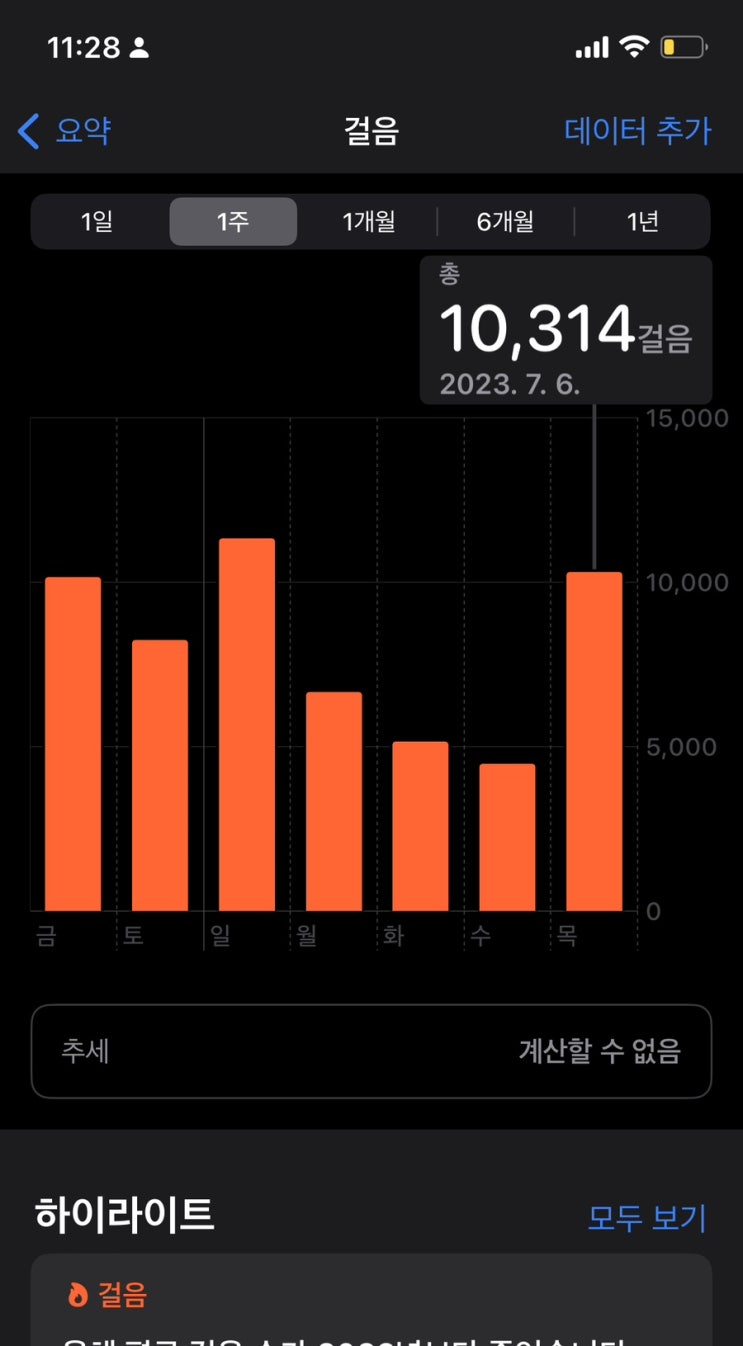Switch to the 1년 view
The image size is (743, 1346).
[642, 221]
